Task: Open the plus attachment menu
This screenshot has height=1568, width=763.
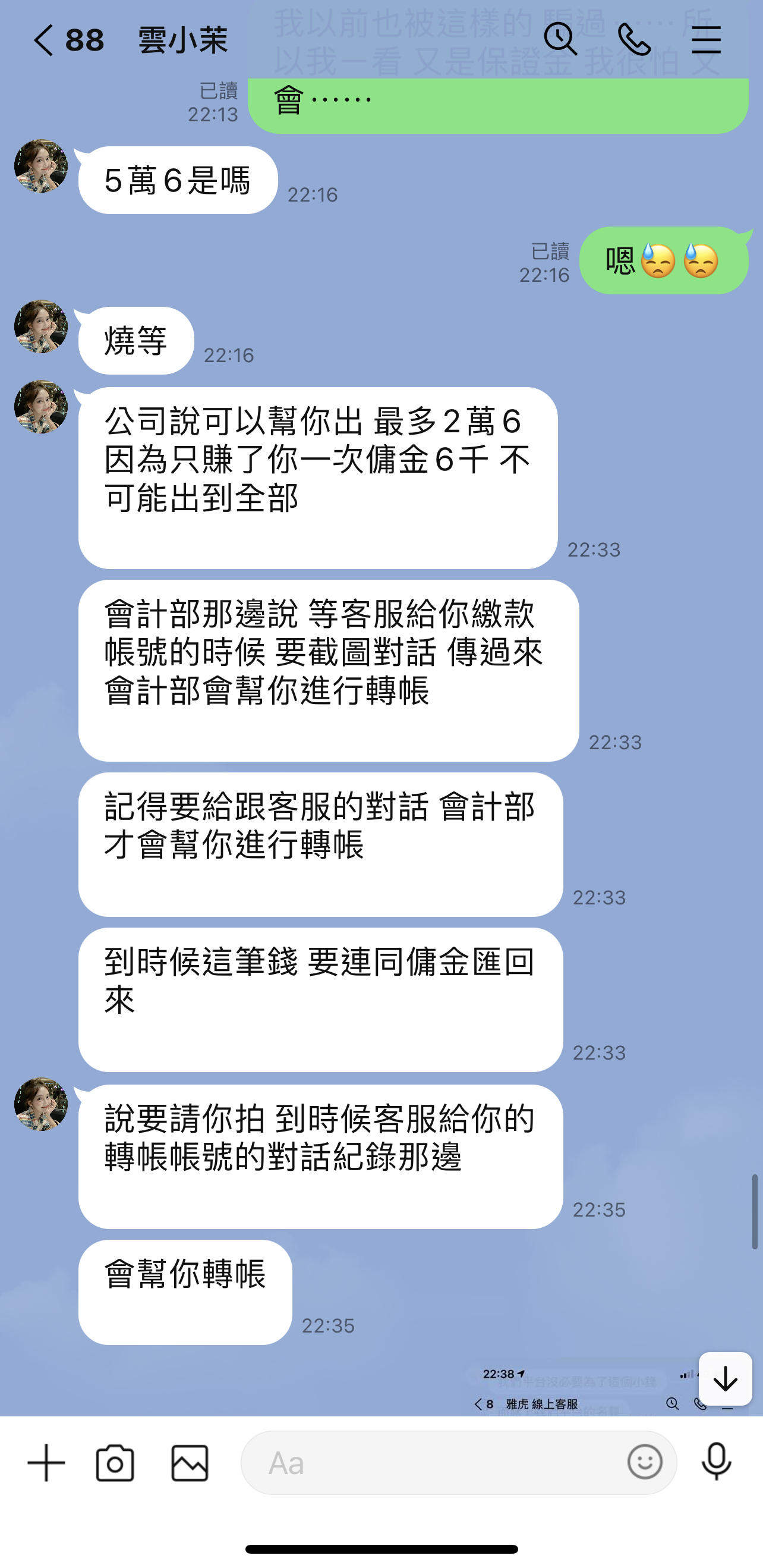Action: pyautogui.click(x=46, y=1463)
